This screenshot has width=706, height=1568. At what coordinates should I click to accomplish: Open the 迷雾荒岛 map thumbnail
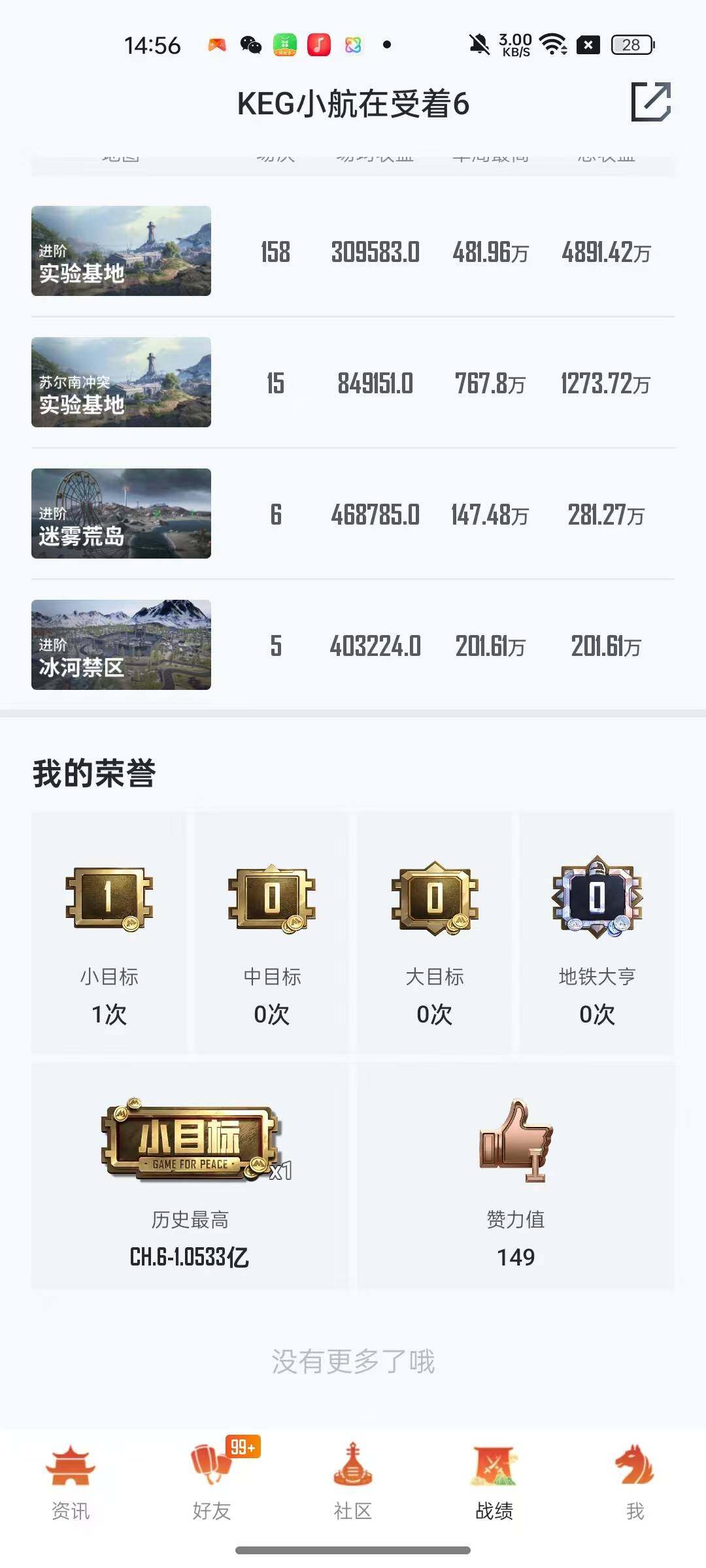click(x=121, y=514)
